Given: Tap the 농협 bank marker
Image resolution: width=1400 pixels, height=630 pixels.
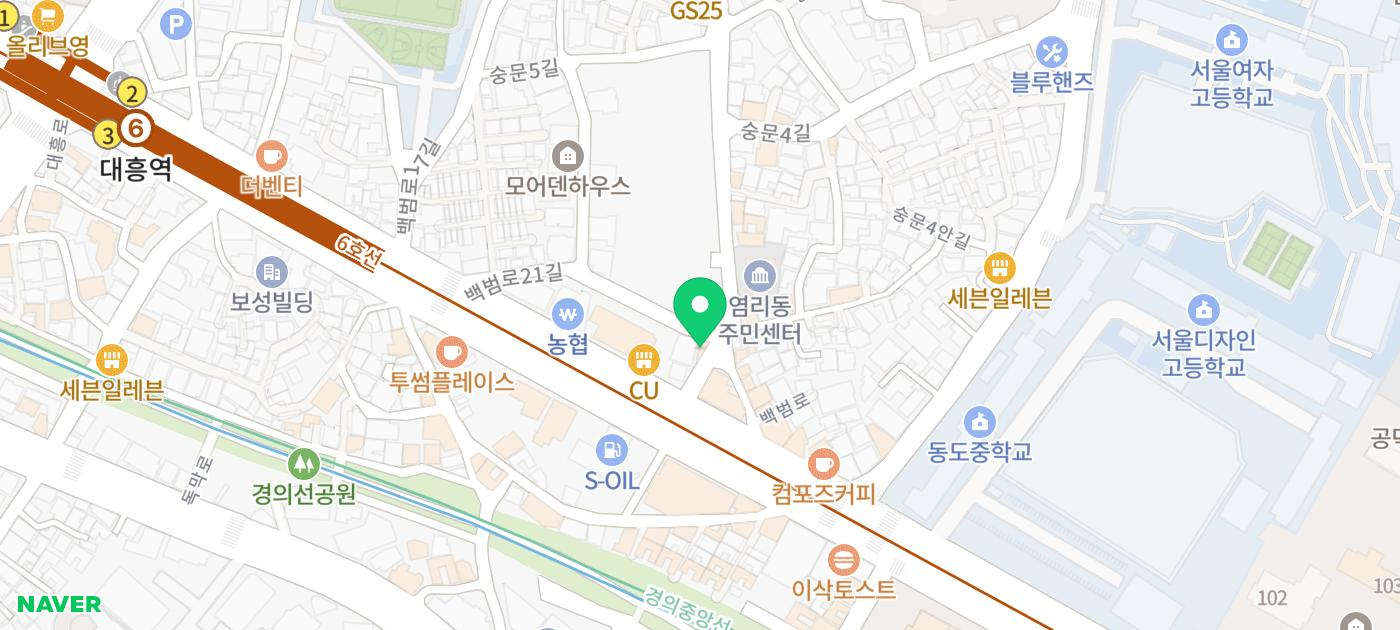Looking at the screenshot, I should click(569, 313).
